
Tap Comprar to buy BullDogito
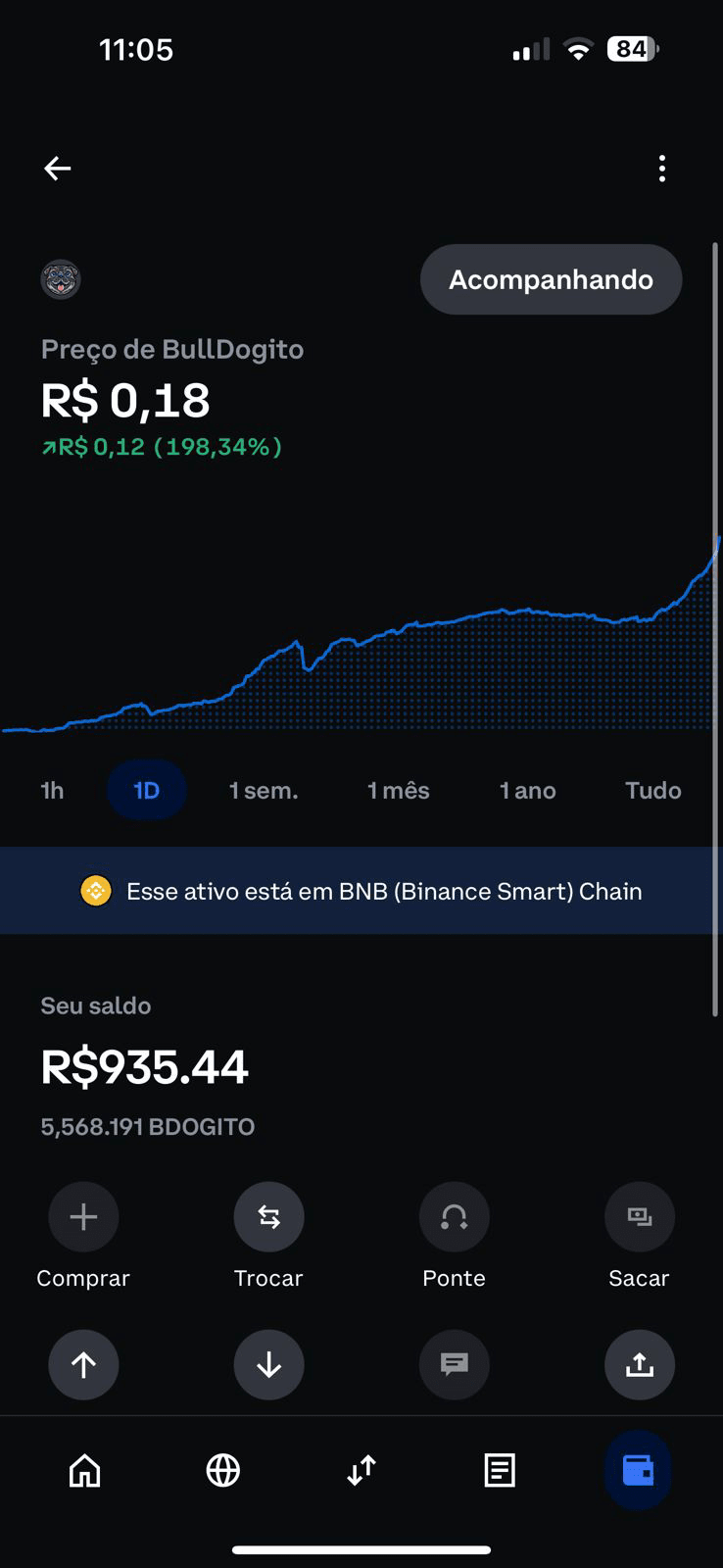(x=83, y=1217)
